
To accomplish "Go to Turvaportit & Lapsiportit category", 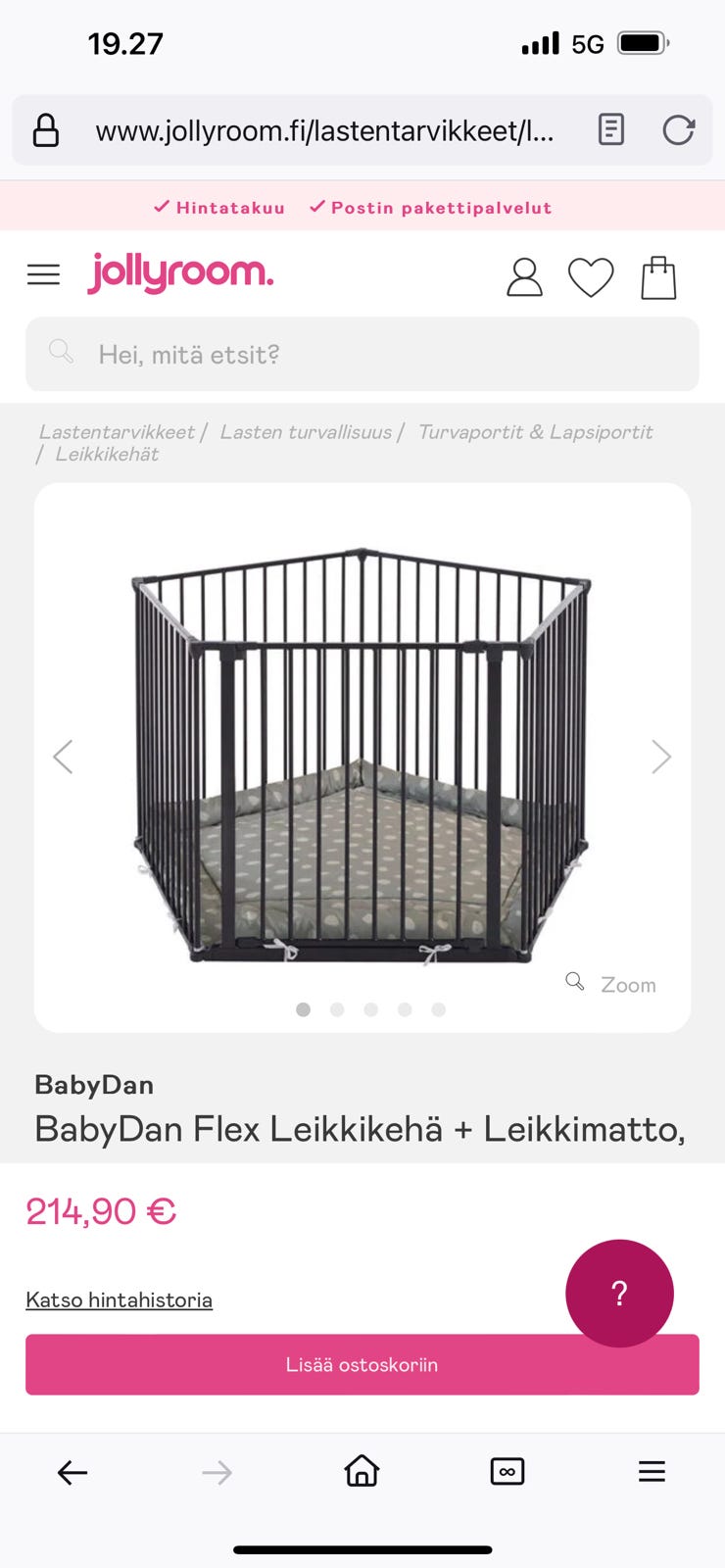I will tap(535, 432).
